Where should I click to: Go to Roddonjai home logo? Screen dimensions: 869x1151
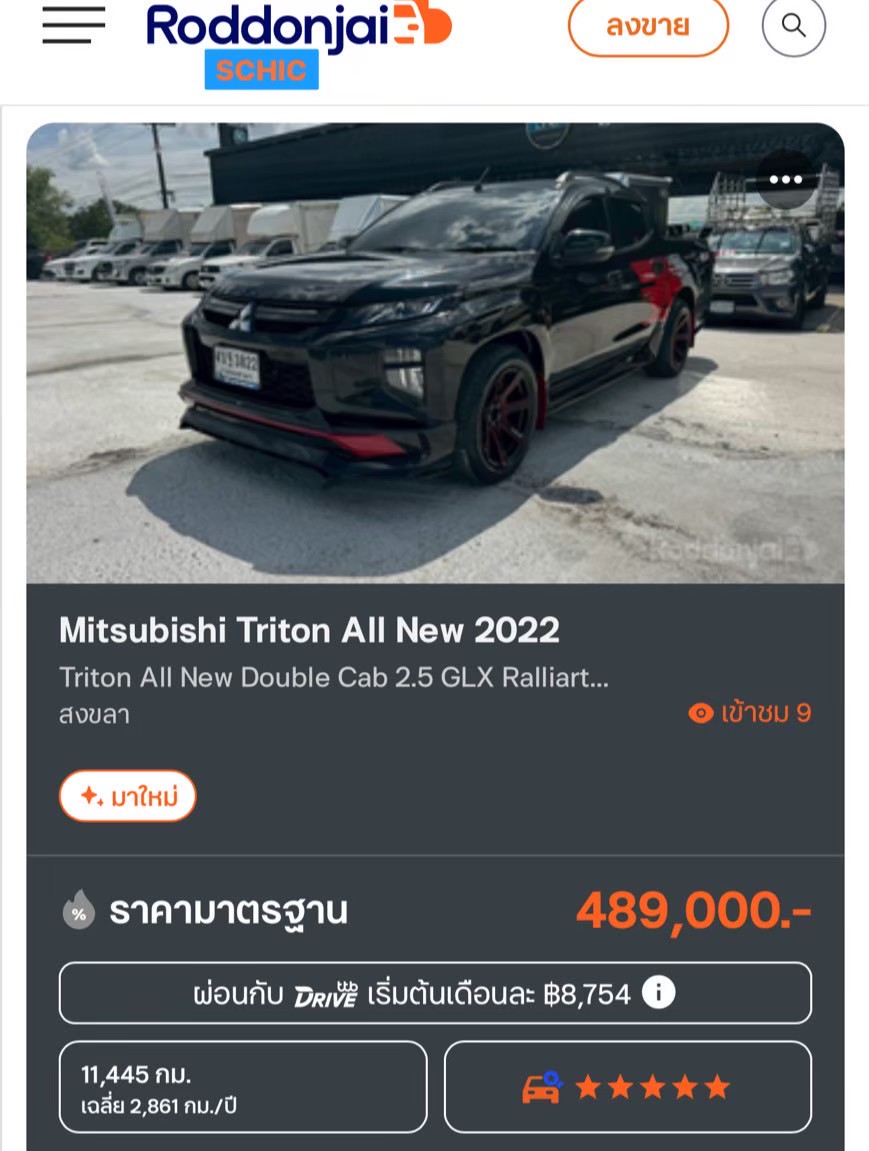point(298,30)
